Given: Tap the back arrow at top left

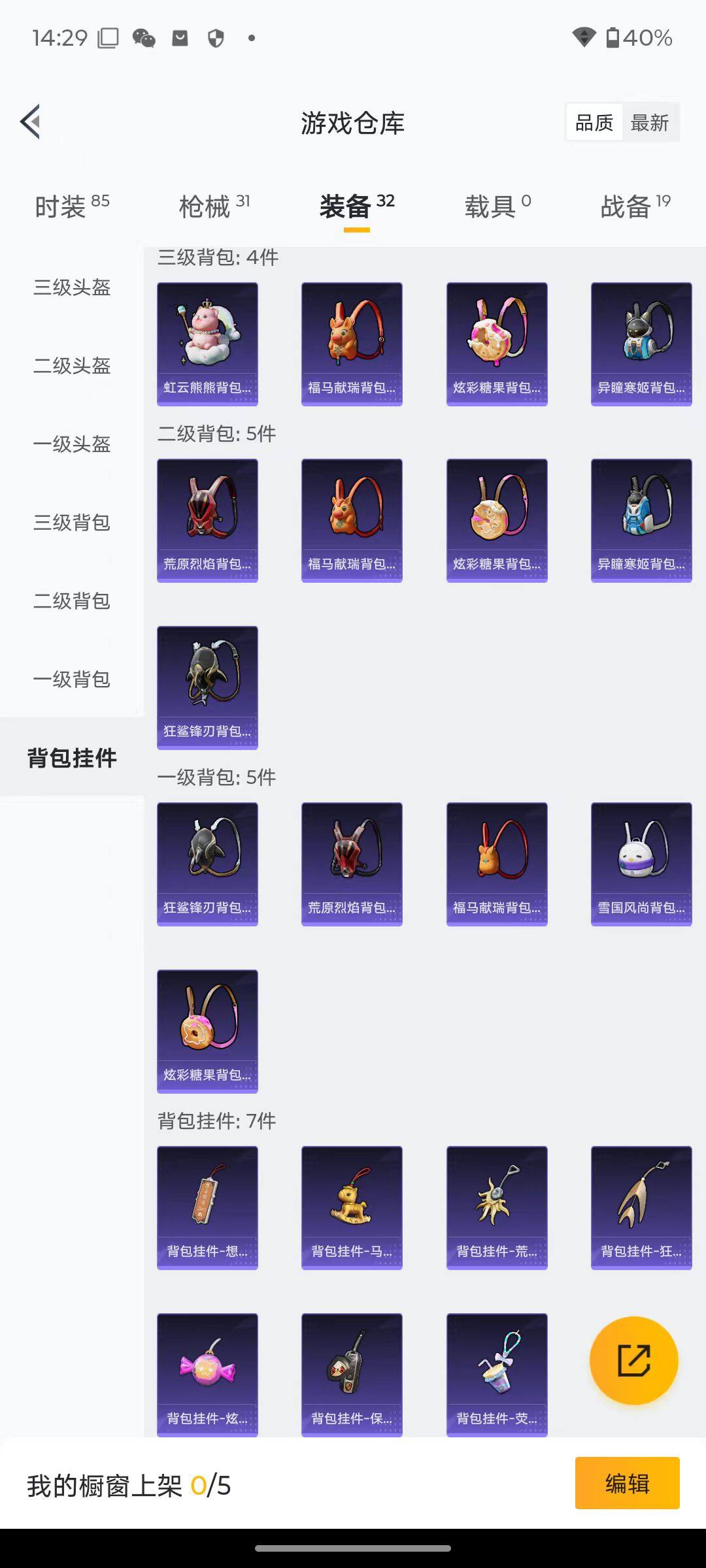Looking at the screenshot, I should click(31, 122).
